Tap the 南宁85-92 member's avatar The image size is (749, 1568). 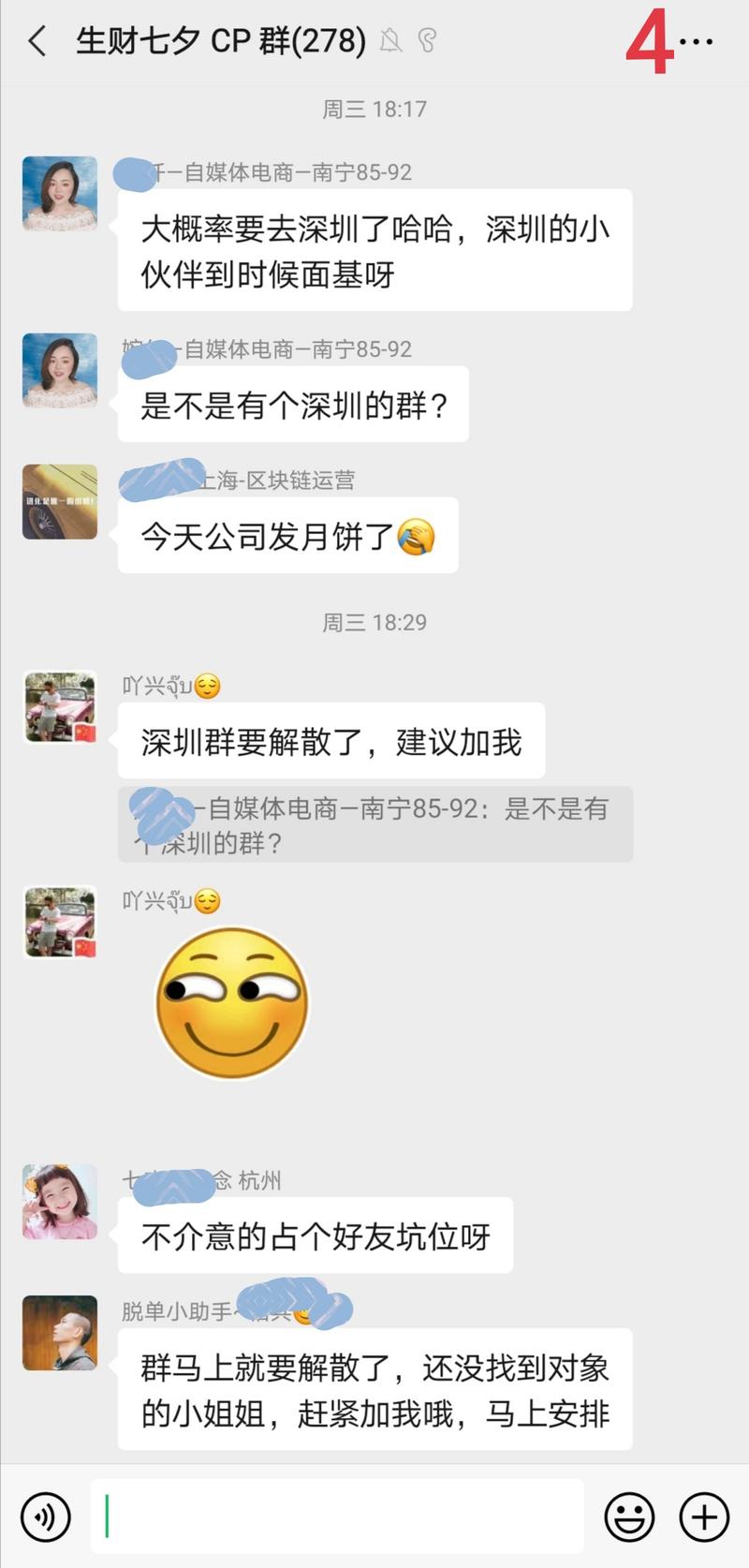click(x=59, y=192)
